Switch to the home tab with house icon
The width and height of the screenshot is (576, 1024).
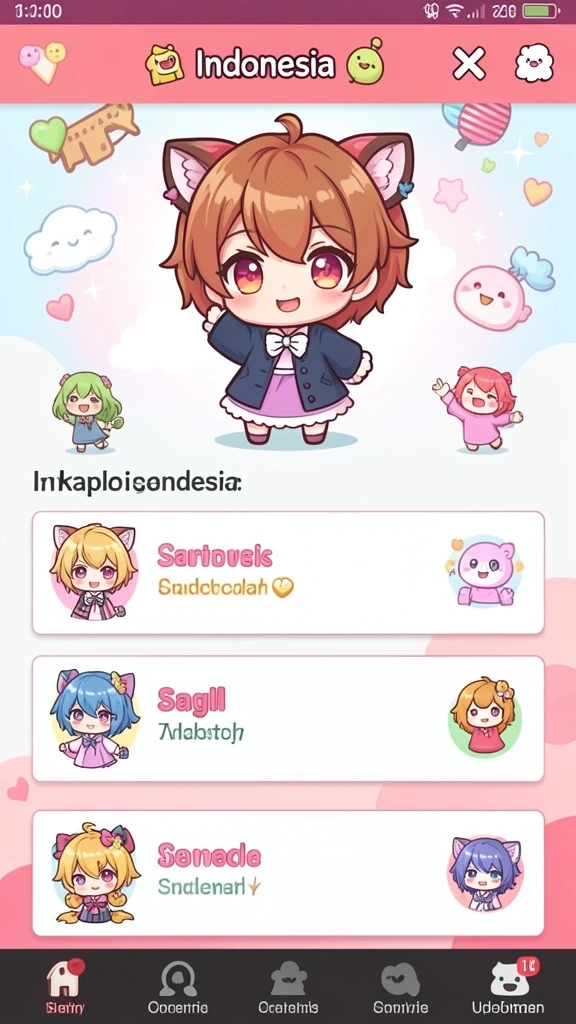[x=65, y=986]
